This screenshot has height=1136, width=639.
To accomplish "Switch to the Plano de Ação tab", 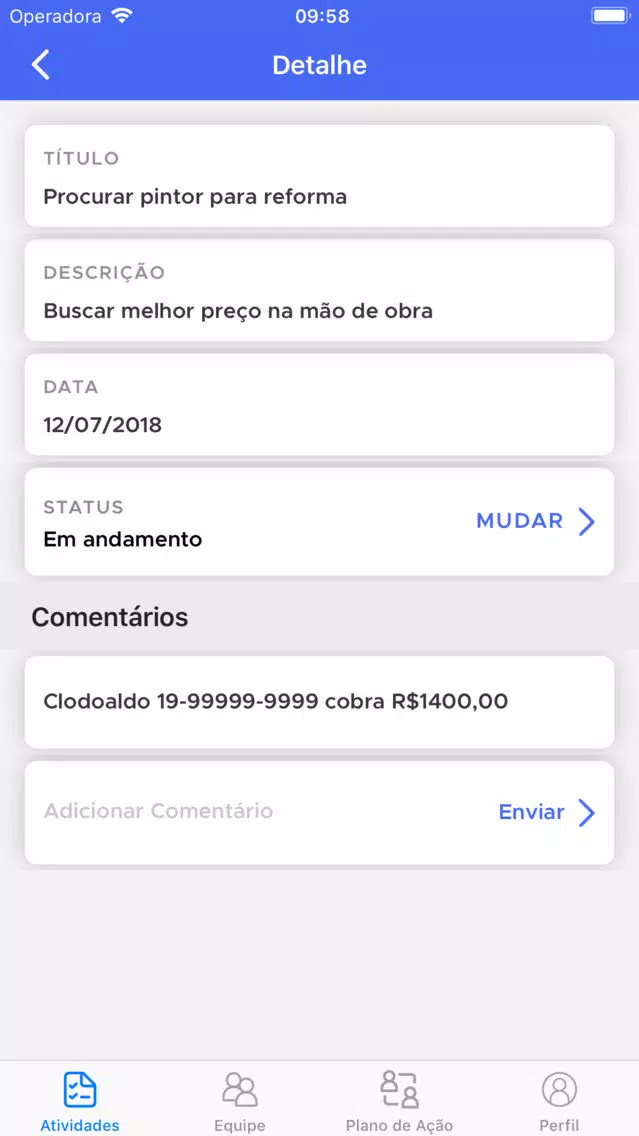I will pyautogui.click(x=399, y=1101).
